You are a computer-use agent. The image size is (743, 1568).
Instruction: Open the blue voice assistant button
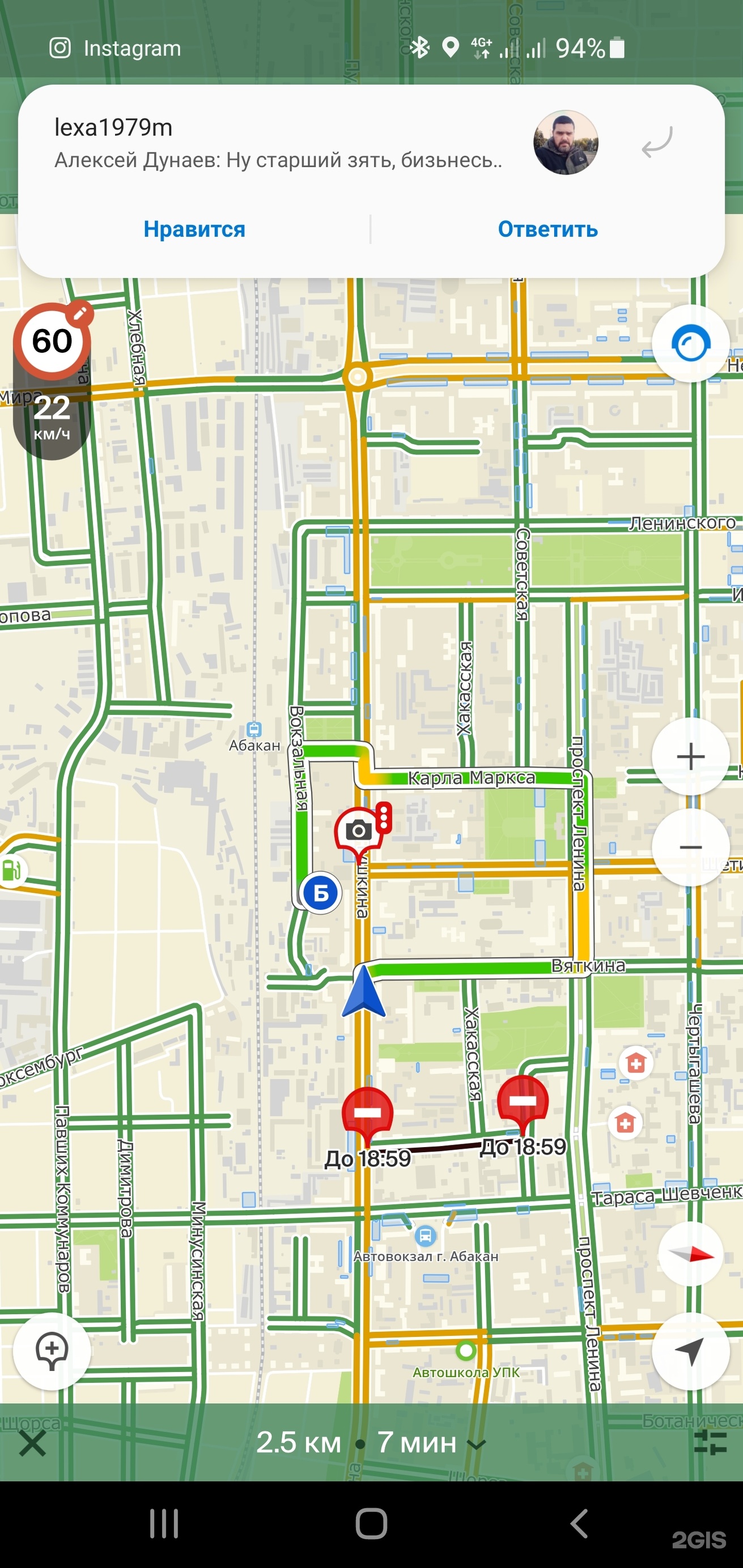(691, 344)
